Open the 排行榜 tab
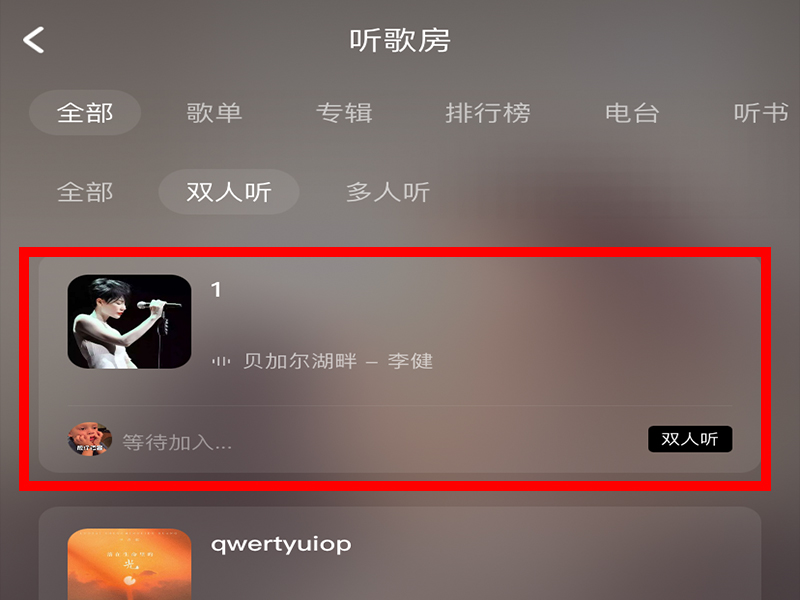 [x=488, y=113]
